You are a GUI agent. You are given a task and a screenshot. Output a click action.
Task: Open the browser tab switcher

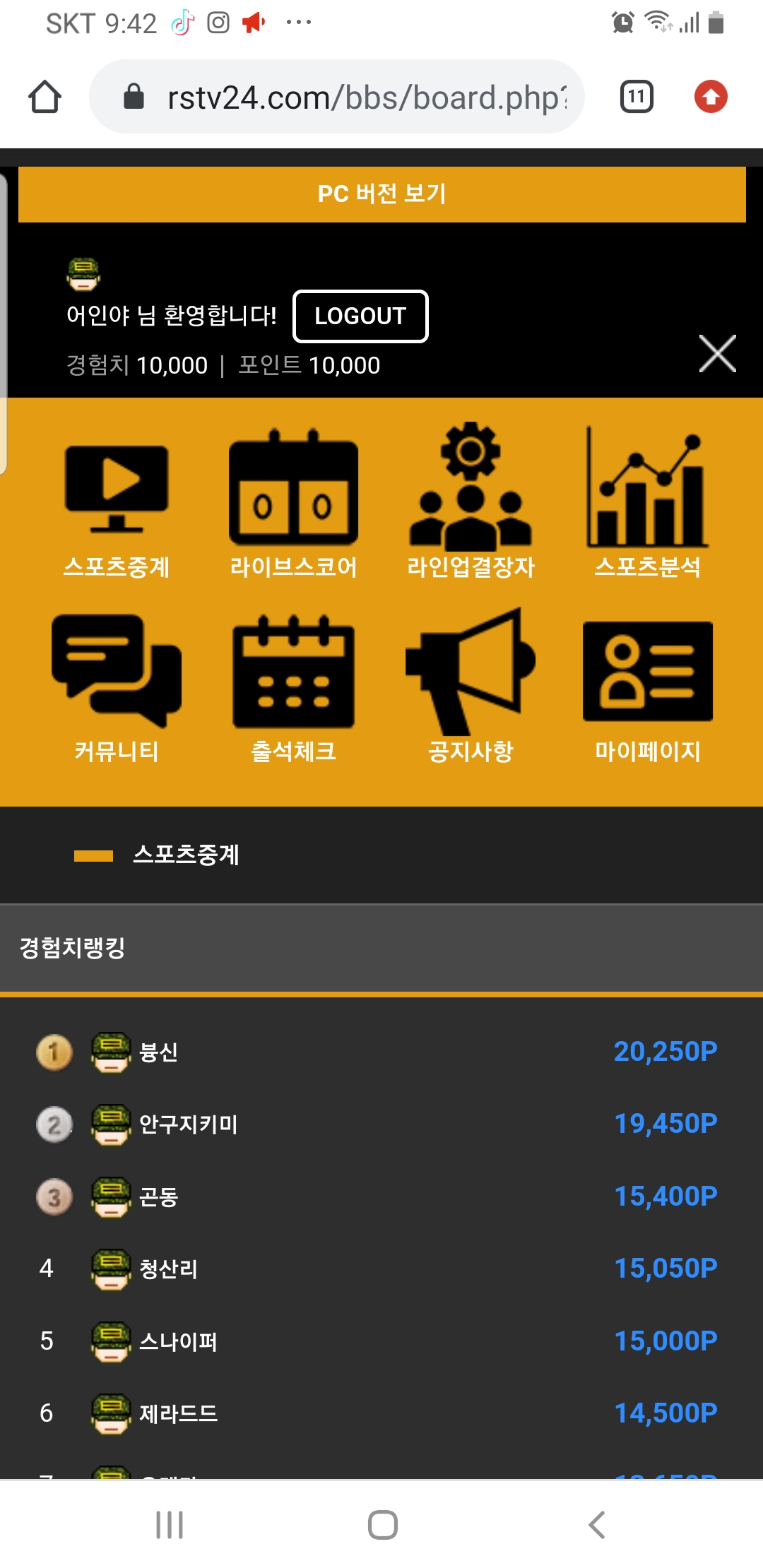[x=636, y=97]
